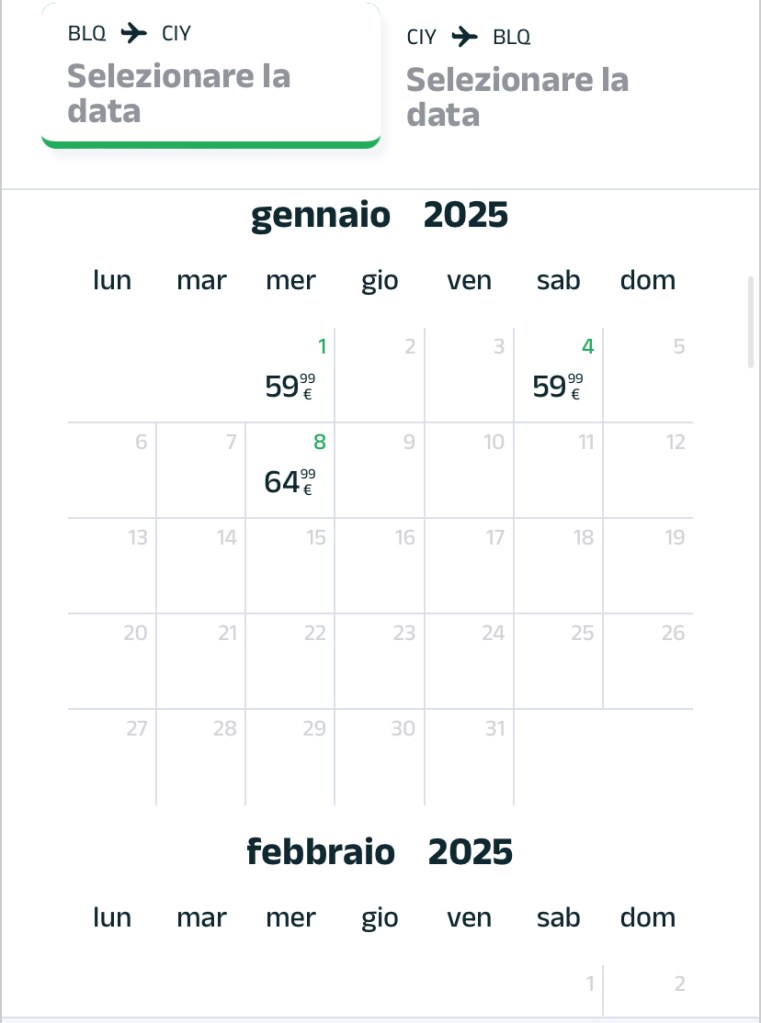Pick Saturday 4 January at 59.99 €
Viewport: 761px width, 1023px height.
[558, 375]
